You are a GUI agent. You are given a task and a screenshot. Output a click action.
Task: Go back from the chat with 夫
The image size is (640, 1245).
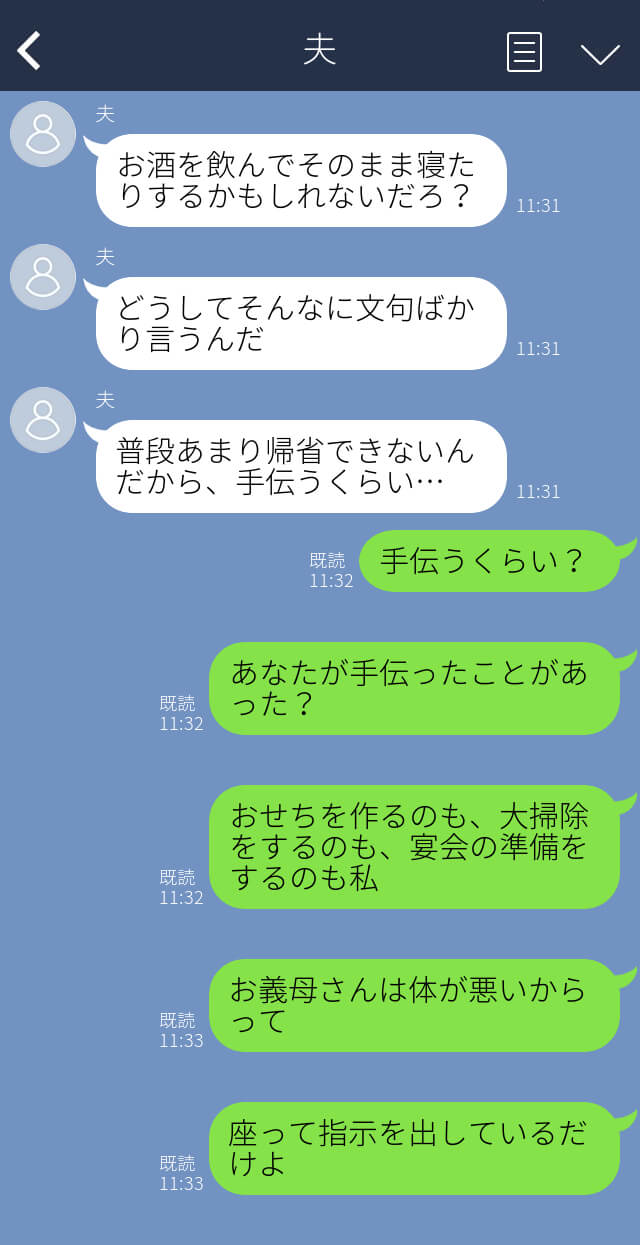29,51
